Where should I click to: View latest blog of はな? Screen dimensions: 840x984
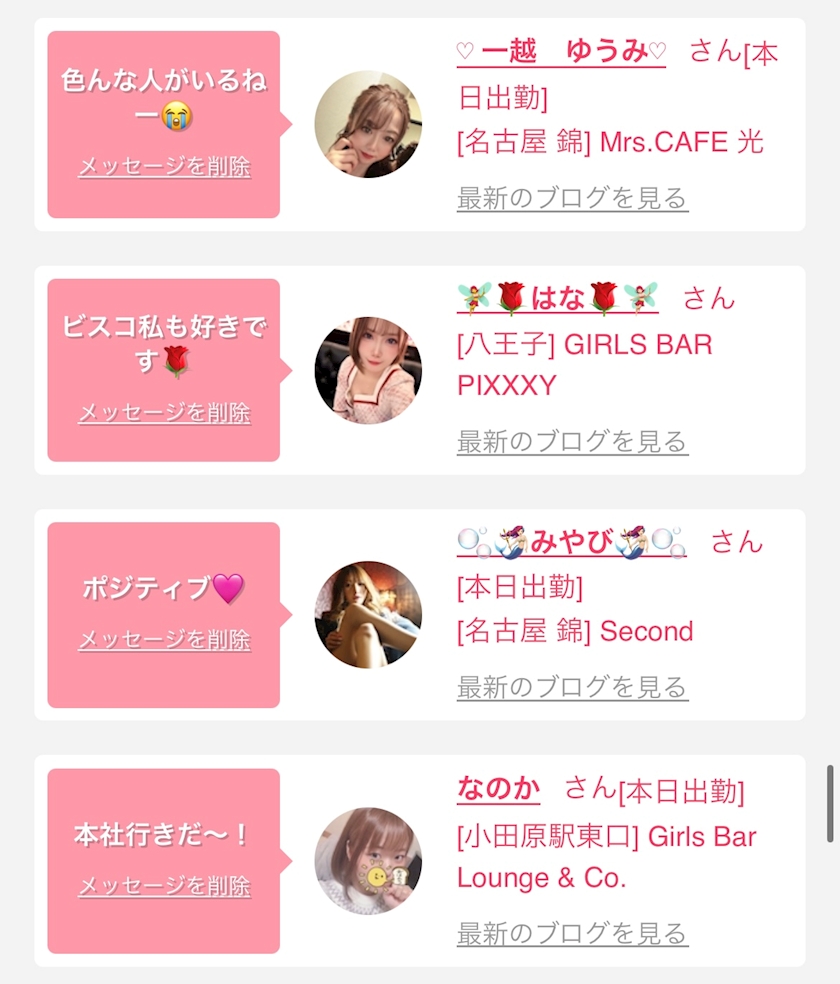(572, 442)
